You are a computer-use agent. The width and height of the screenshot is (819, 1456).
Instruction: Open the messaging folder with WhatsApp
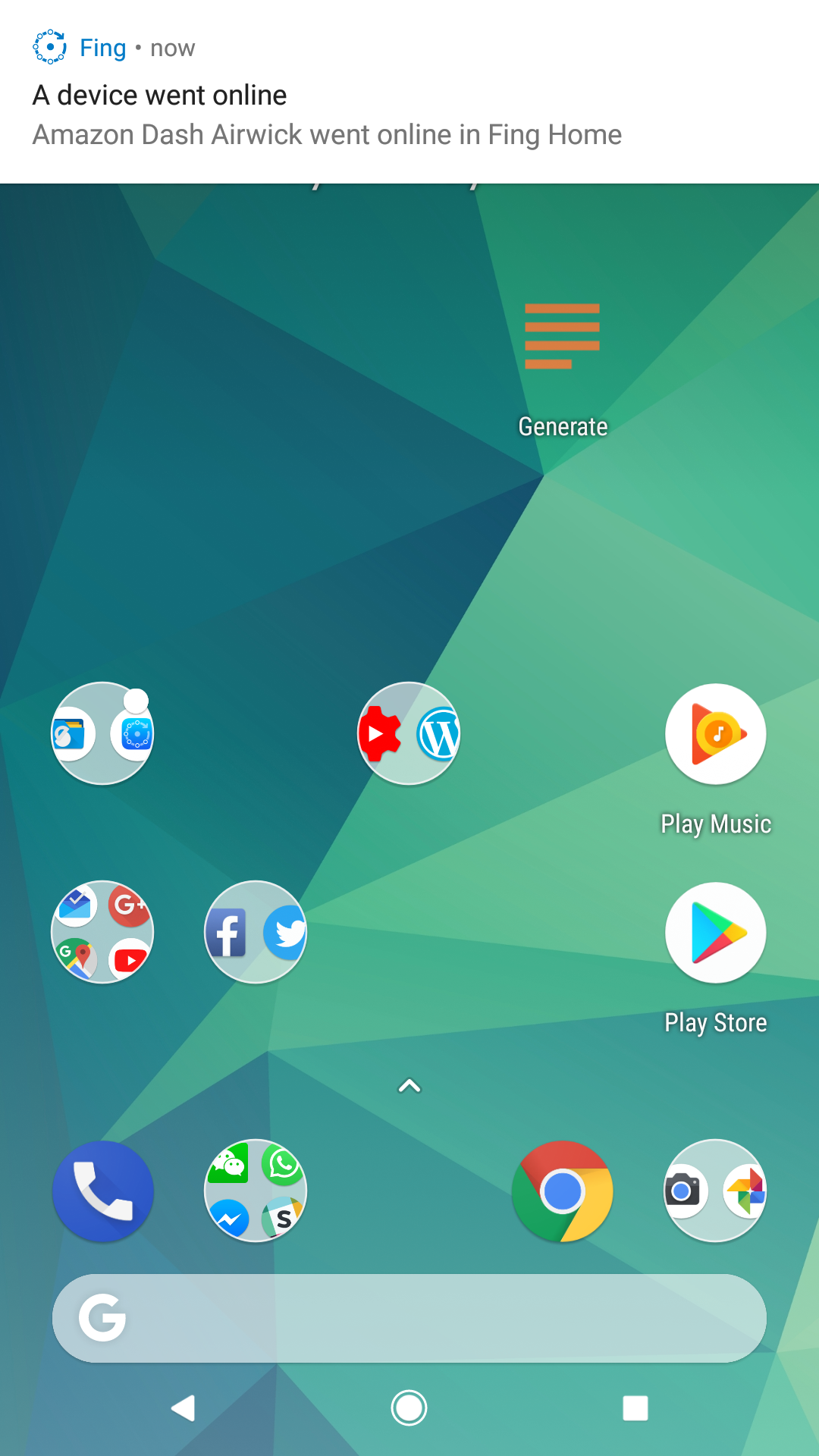coord(256,1191)
